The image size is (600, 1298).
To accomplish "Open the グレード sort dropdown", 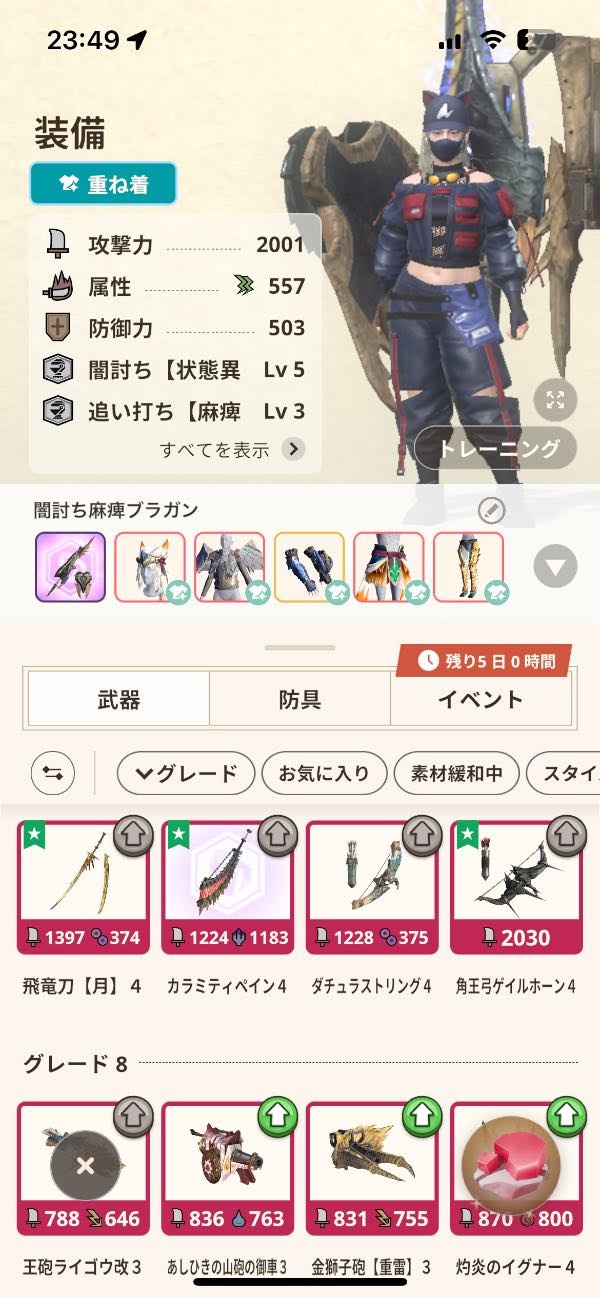I will point(186,773).
